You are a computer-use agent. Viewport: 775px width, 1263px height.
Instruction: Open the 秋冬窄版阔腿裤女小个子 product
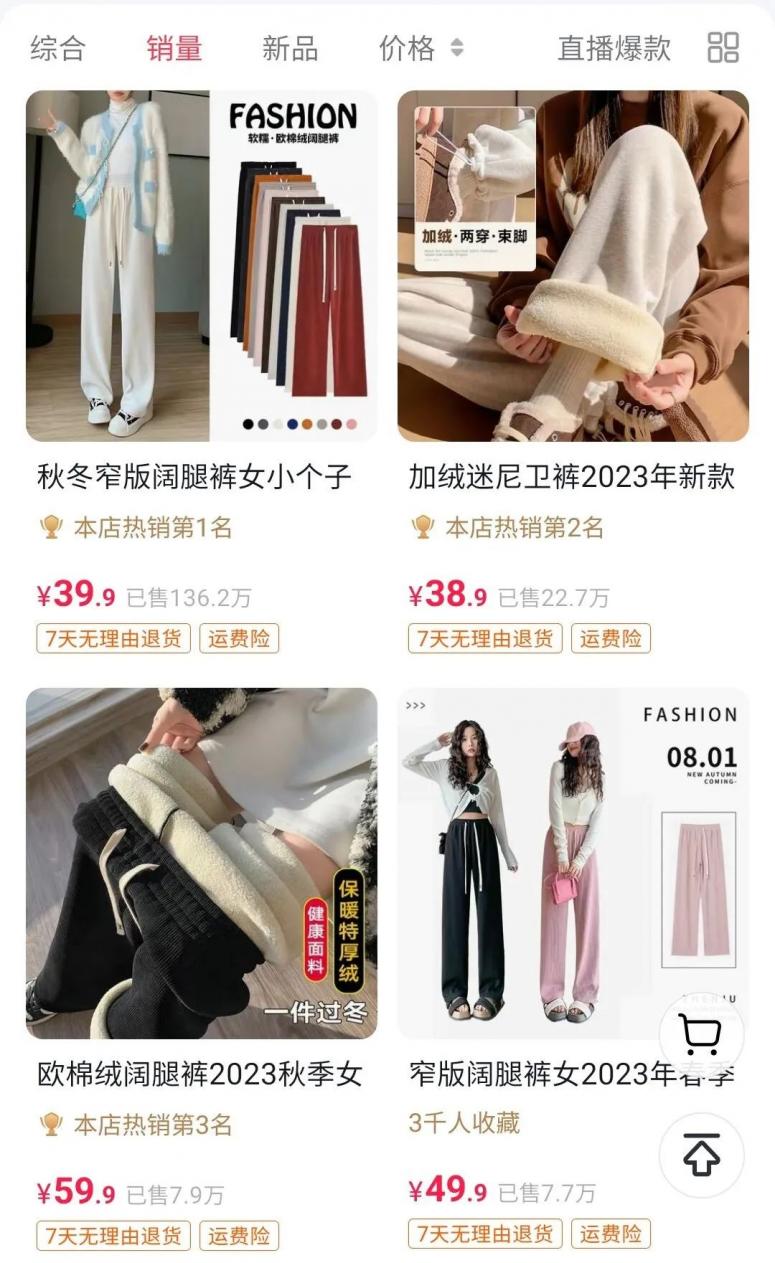point(201,266)
